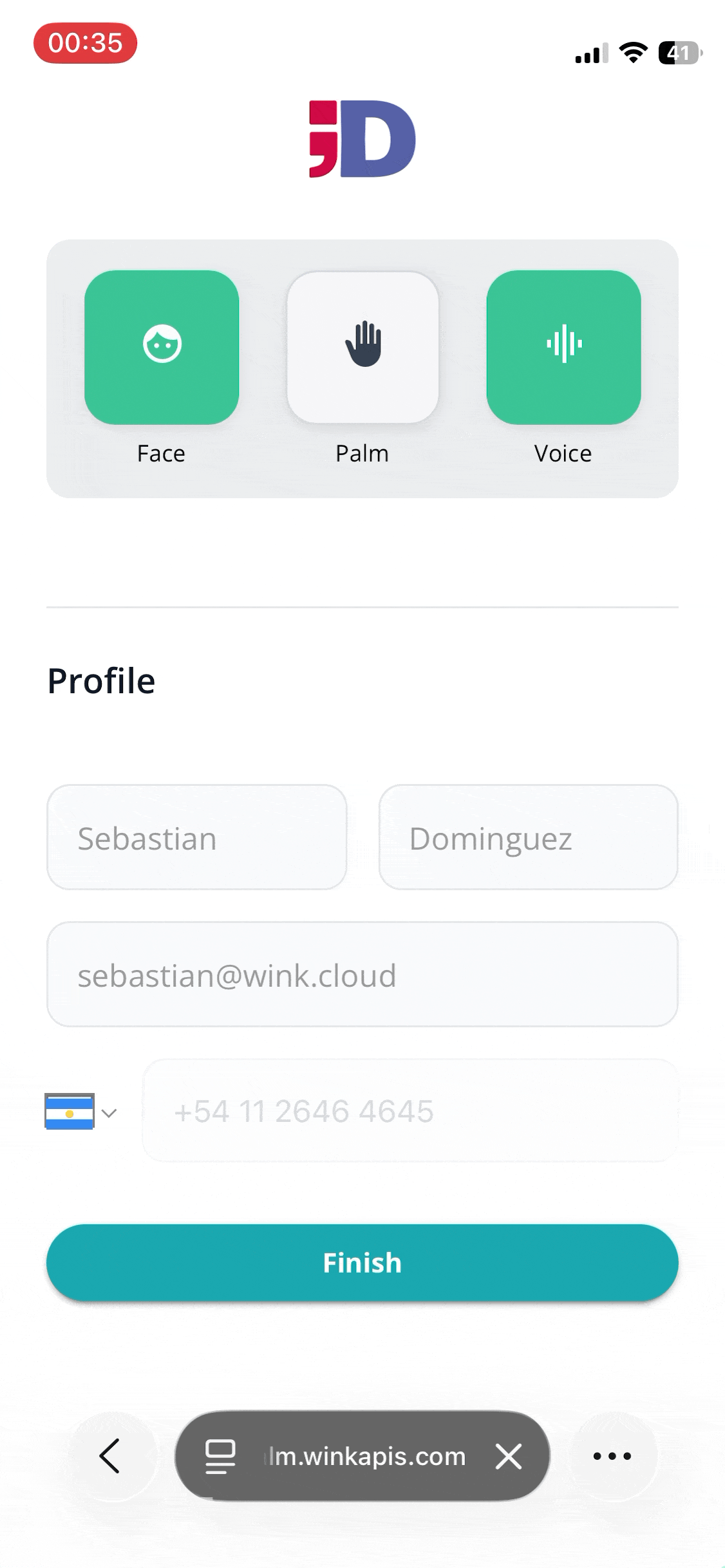Edit the first name field Sebastian

point(196,837)
